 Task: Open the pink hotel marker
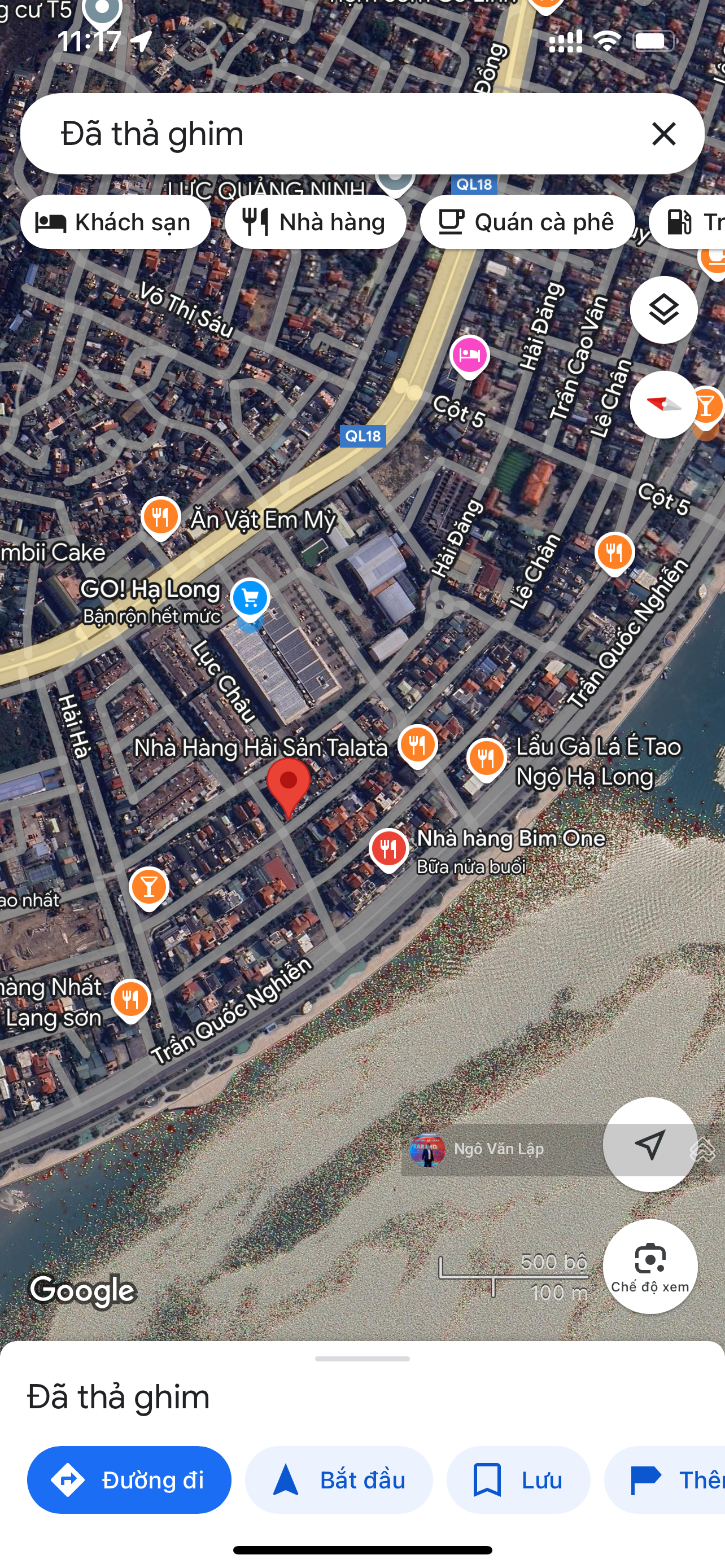[469, 355]
